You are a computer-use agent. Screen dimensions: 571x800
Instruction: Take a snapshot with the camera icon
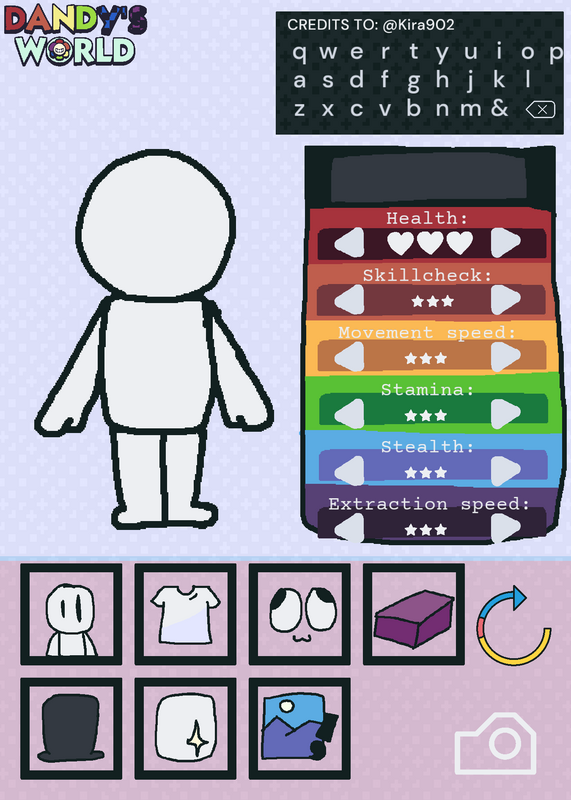[x=495, y=743]
